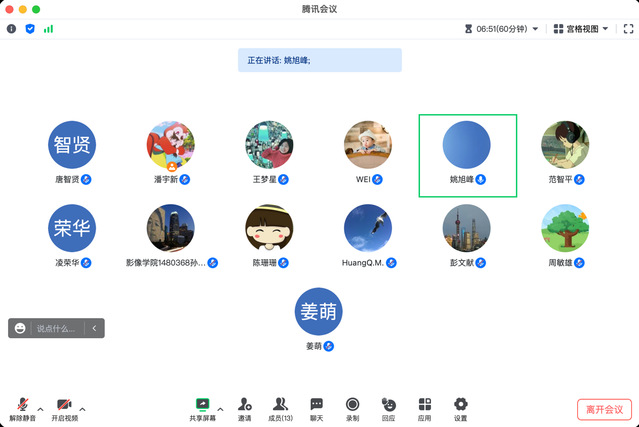Image resolution: width=639 pixels, height=427 pixels.
Task: Select participant 姚旭峰 tile
Action: point(467,155)
